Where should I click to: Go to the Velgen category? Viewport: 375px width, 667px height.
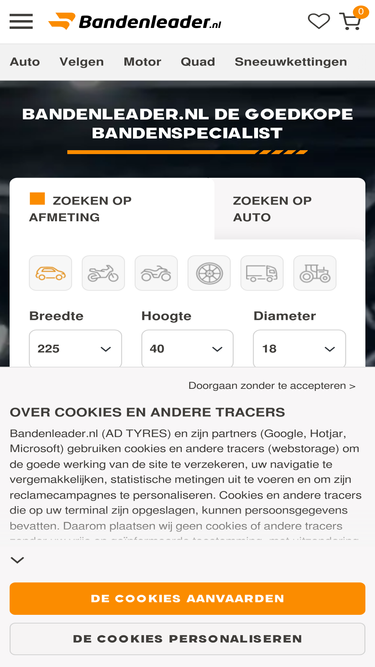point(82,62)
